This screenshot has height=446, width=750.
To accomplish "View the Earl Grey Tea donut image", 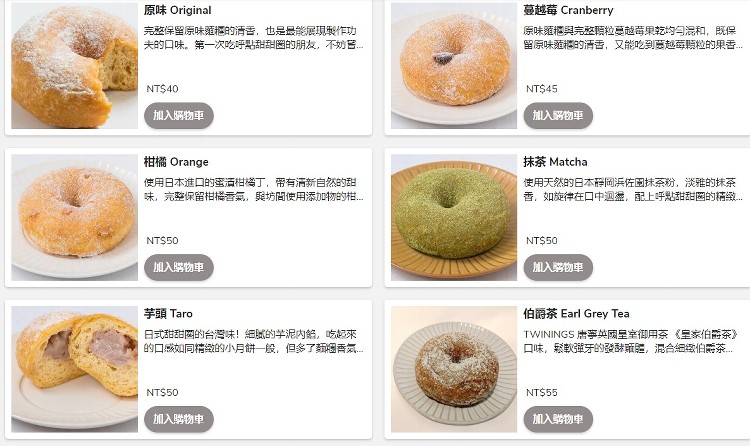I will [453, 369].
